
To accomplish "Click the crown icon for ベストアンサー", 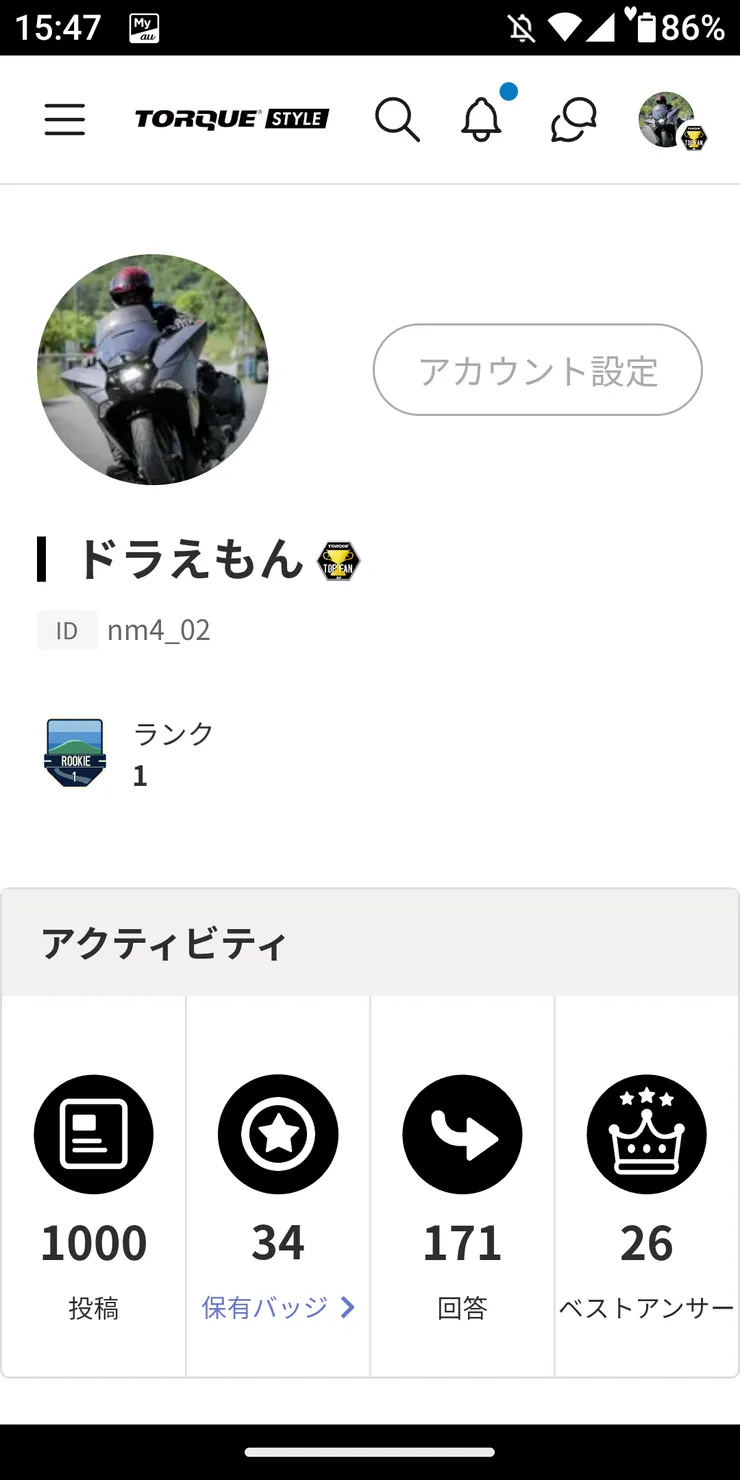I will coord(646,1135).
